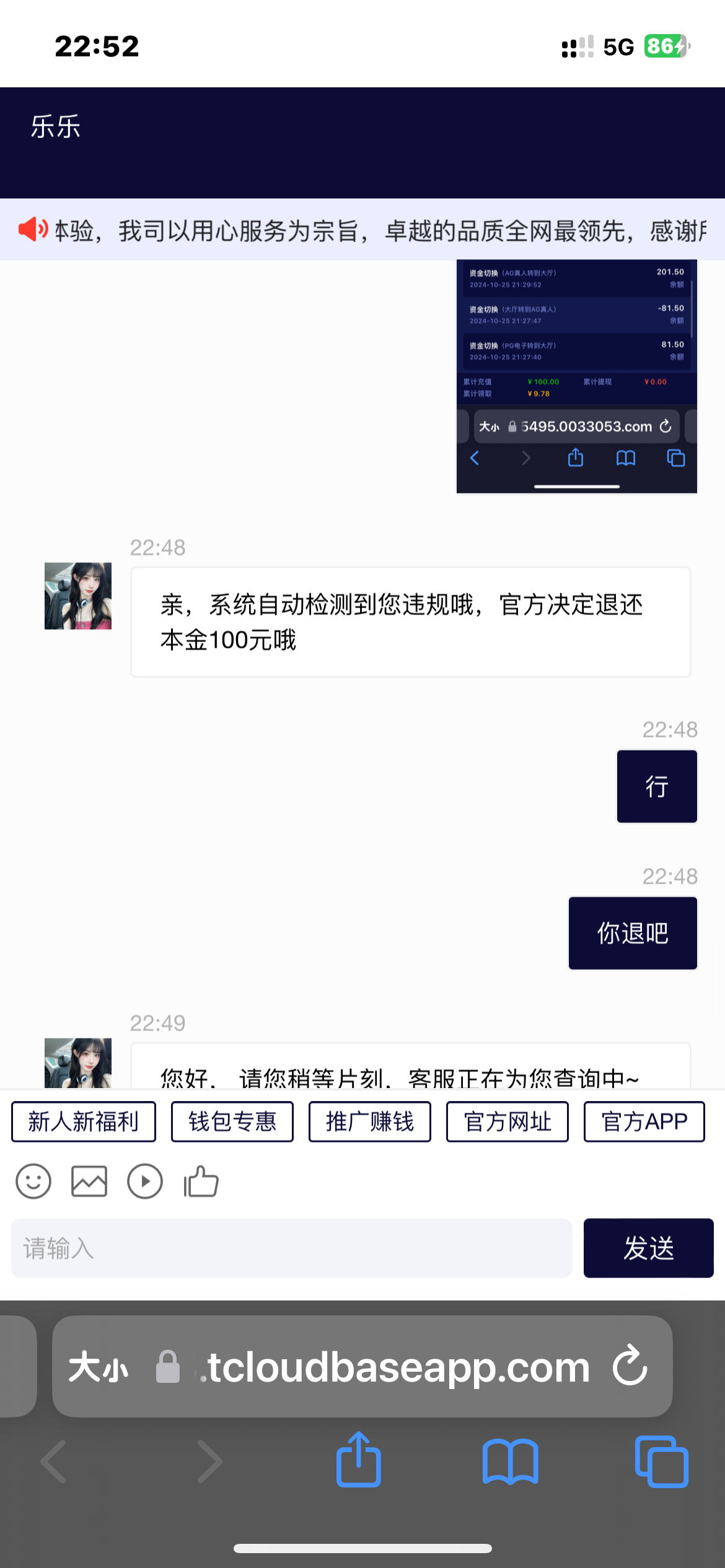Tap the thumbs-up rating icon
Viewport: 725px width, 1568px height.
(x=201, y=1182)
